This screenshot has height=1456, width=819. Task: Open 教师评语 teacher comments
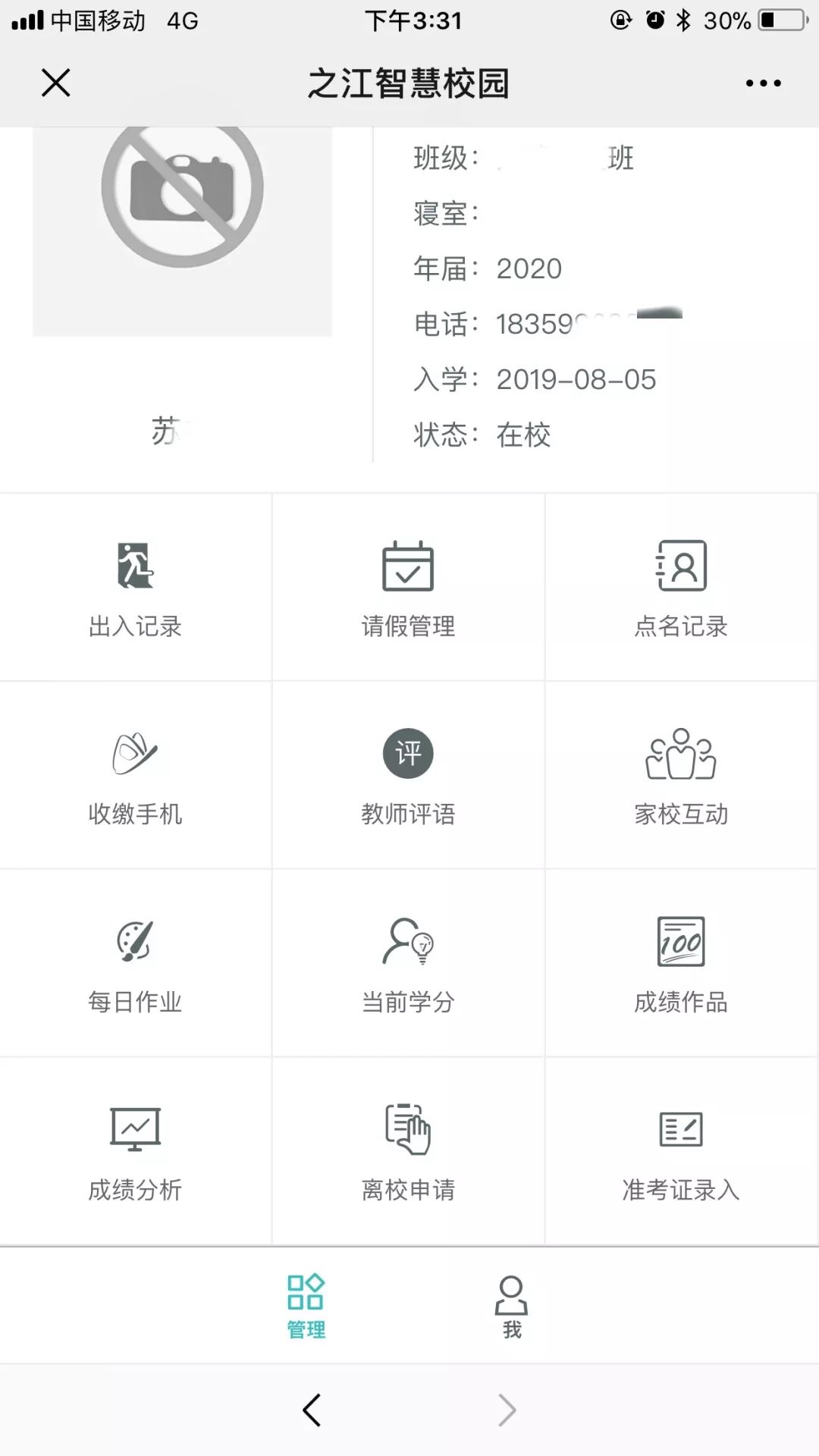click(x=408, y=775)
